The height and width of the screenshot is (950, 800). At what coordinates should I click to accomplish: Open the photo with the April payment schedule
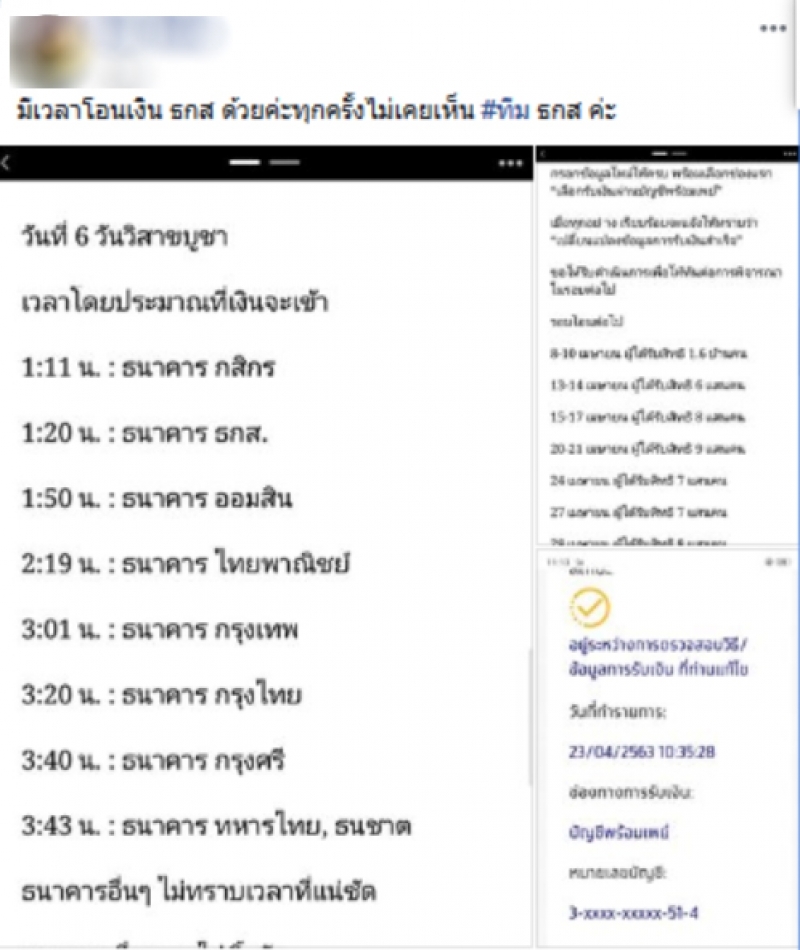pyautogui.click(x=667, y=345)
